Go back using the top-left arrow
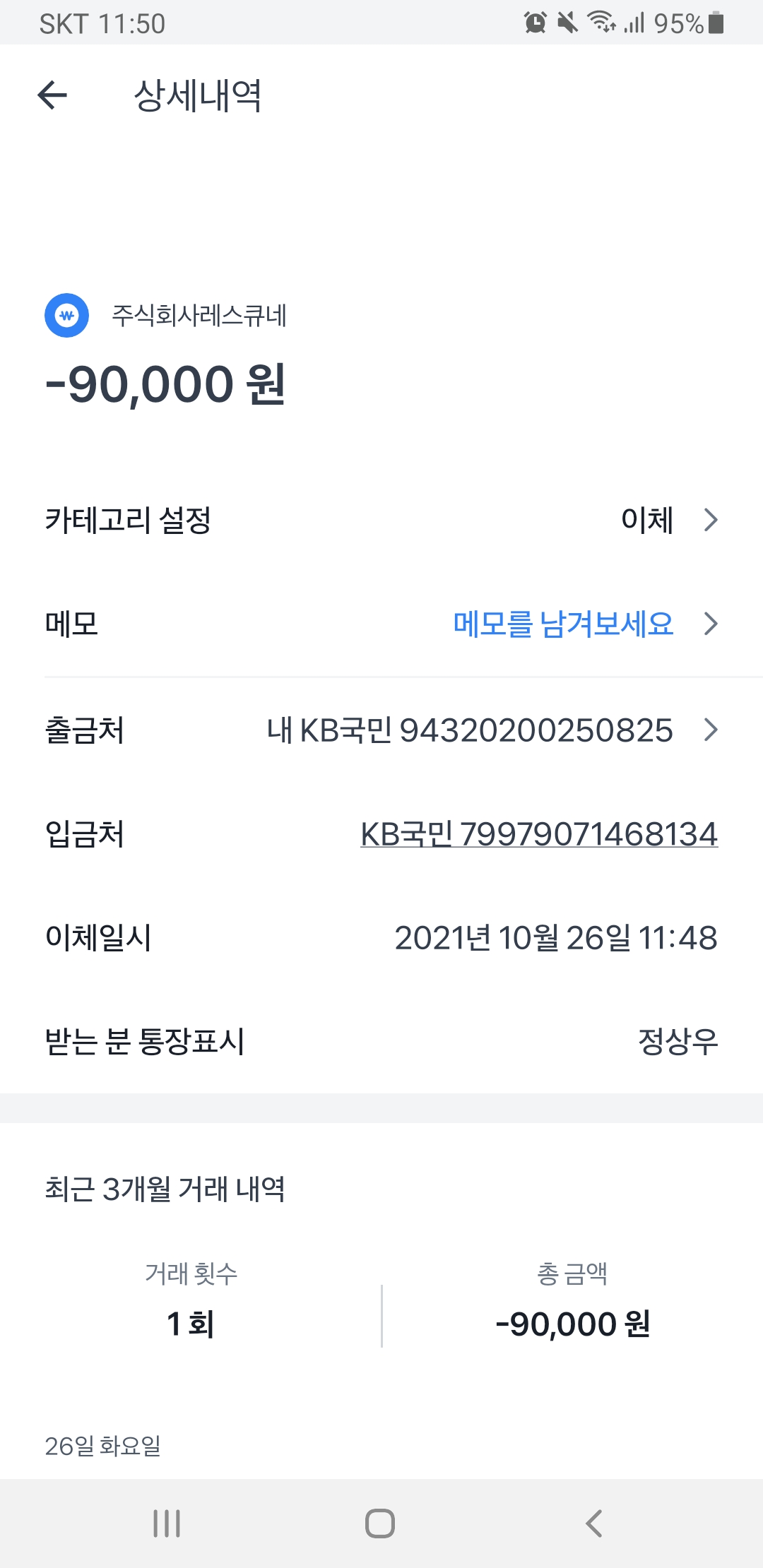Screen dimensions: 763x1568 coord(52,95)
